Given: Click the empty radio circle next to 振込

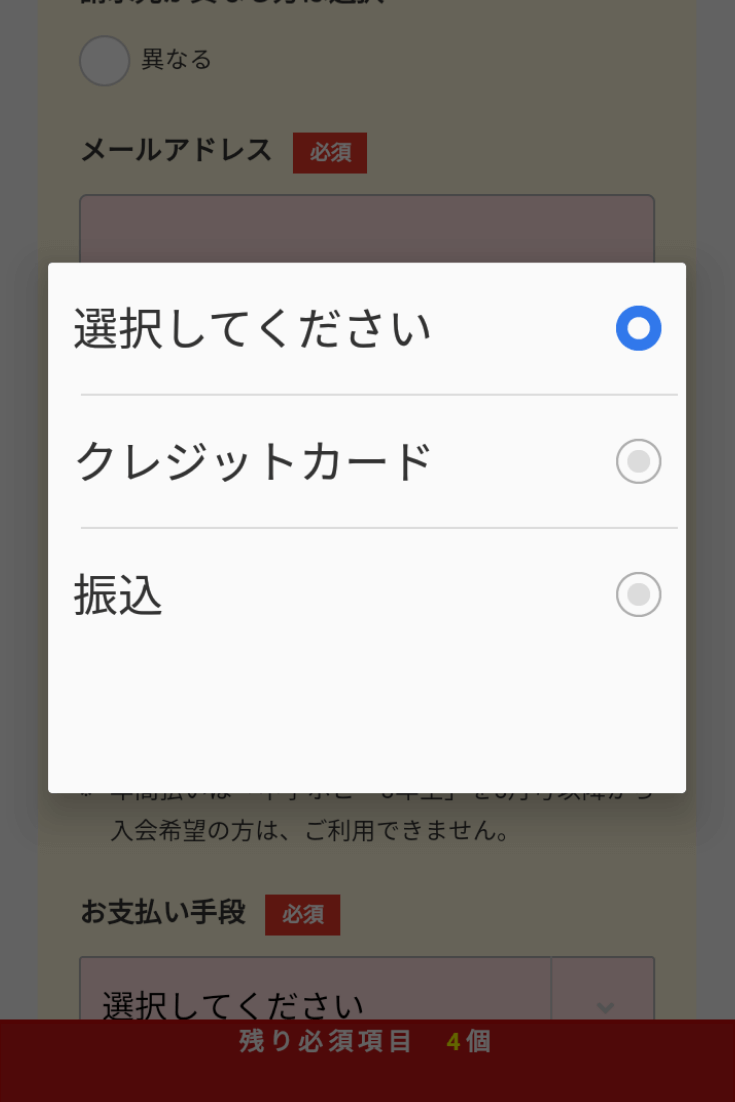Looking at the screenshot, I should click(638, 594).
